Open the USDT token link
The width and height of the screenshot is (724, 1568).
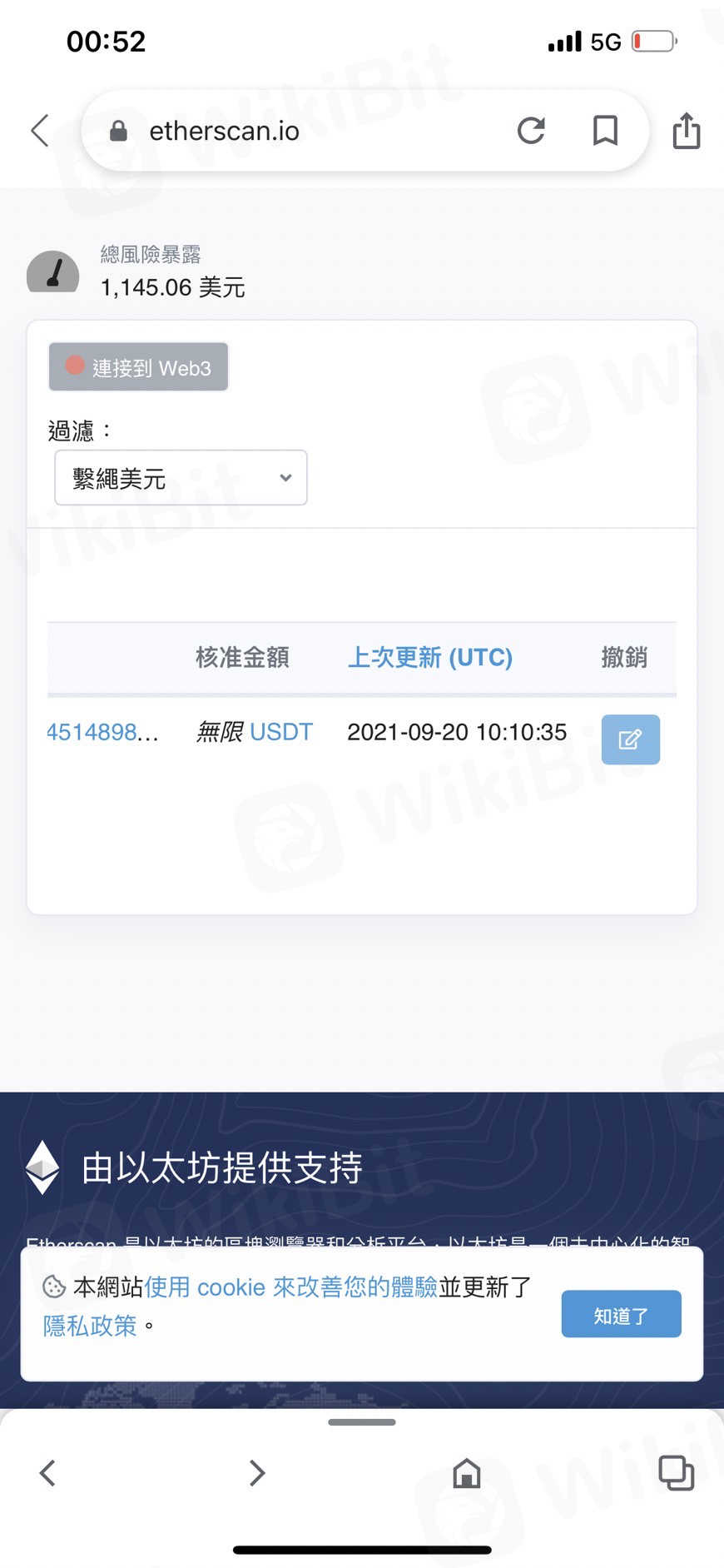point(281,732)
